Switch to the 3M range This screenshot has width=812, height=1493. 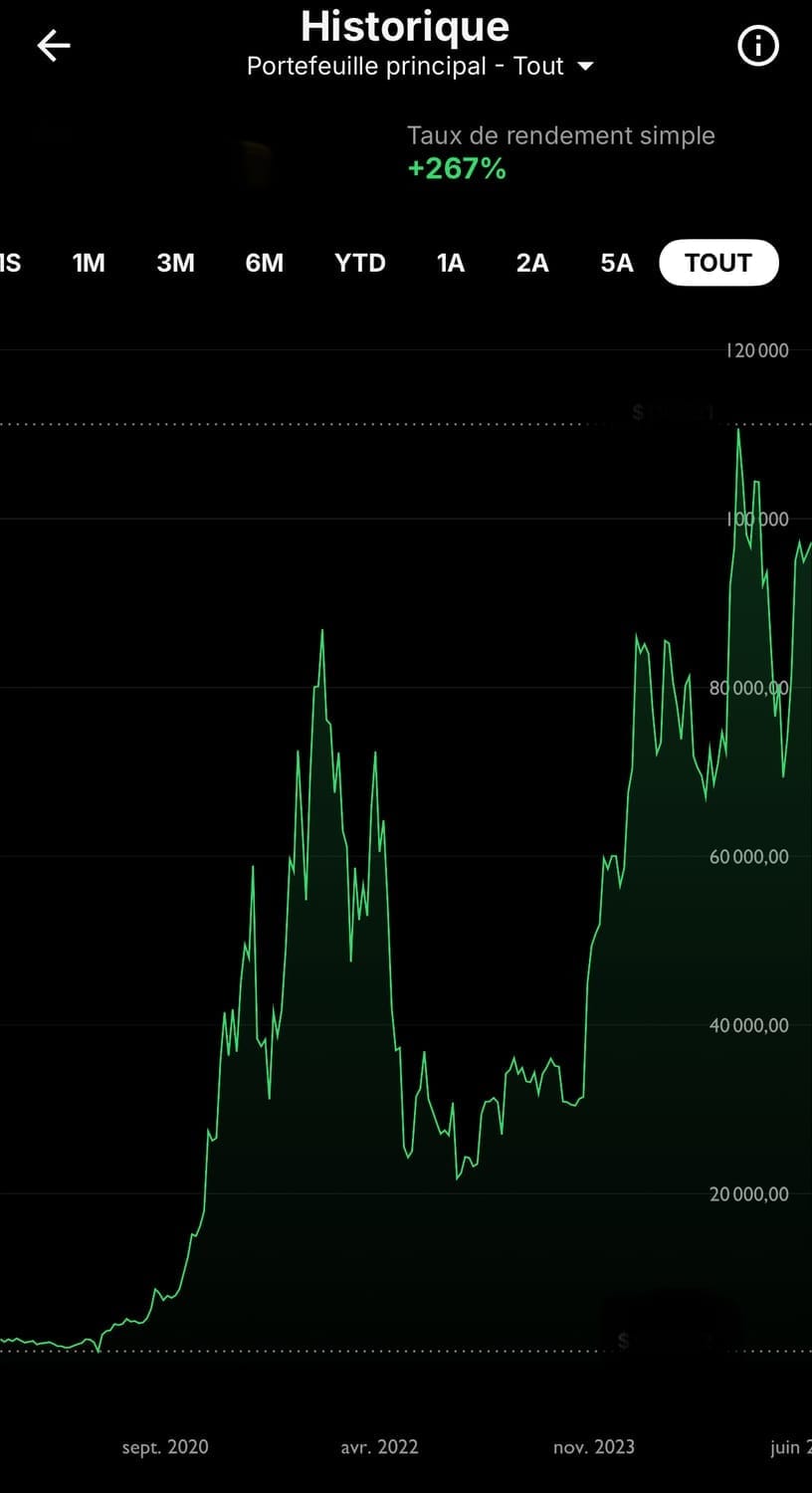(x=175, y=263)
